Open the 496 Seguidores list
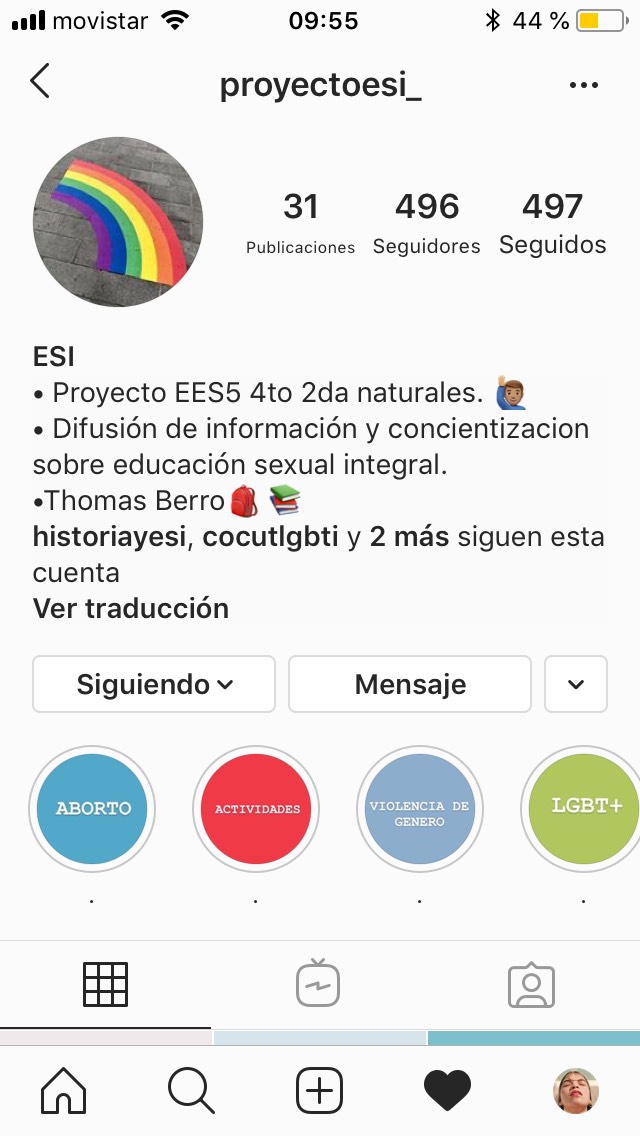640x1136 pixels. [427, 223]
